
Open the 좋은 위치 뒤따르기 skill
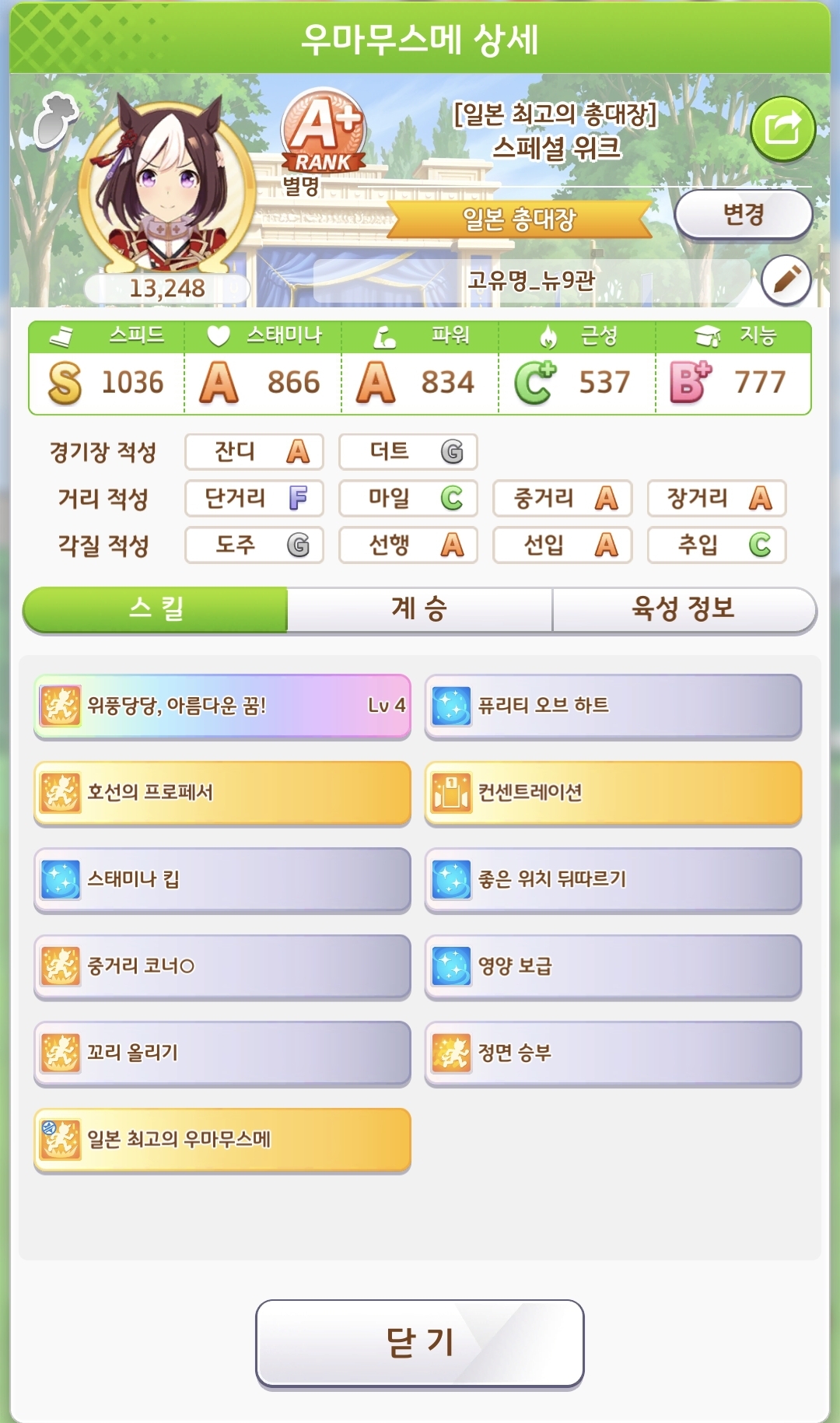(x=613, y=879)
